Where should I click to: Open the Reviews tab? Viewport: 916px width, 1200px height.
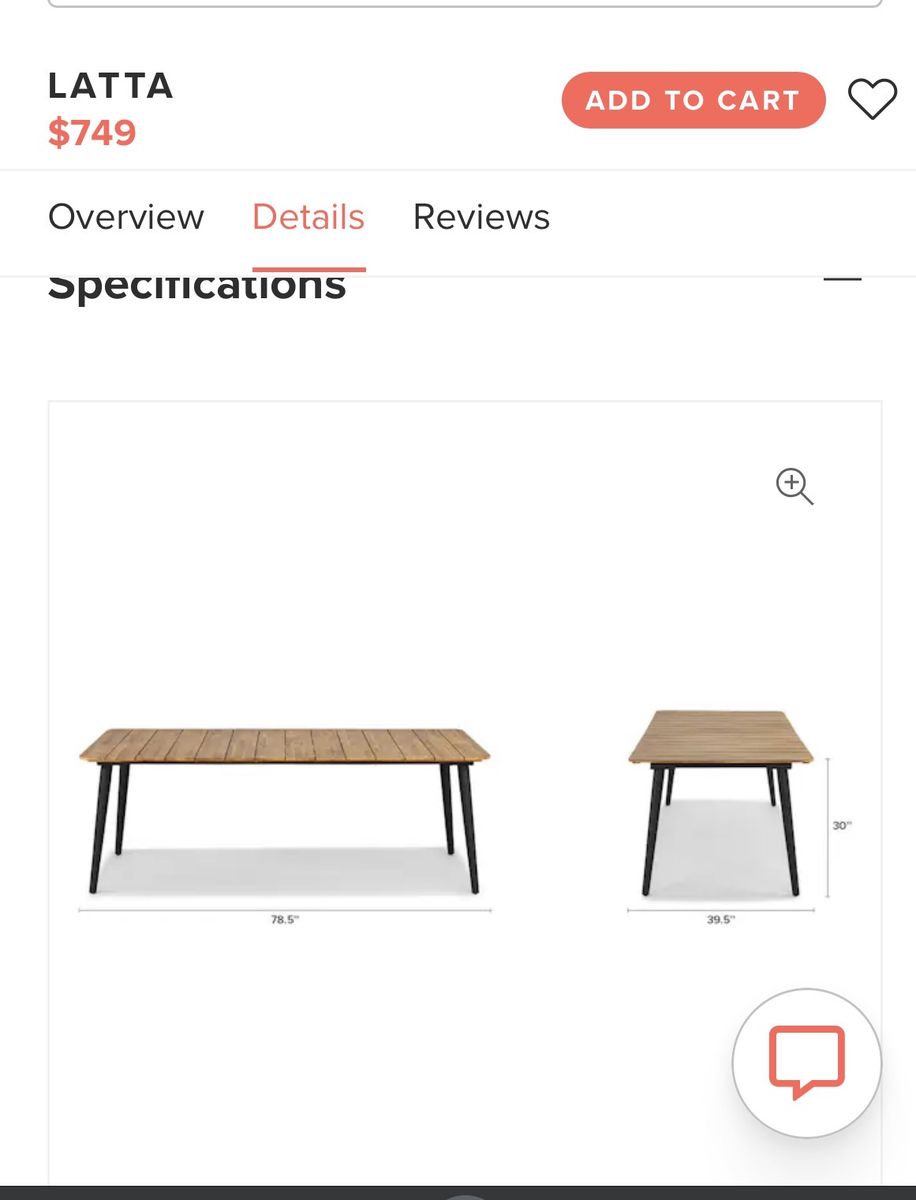[x=481, y=217]
